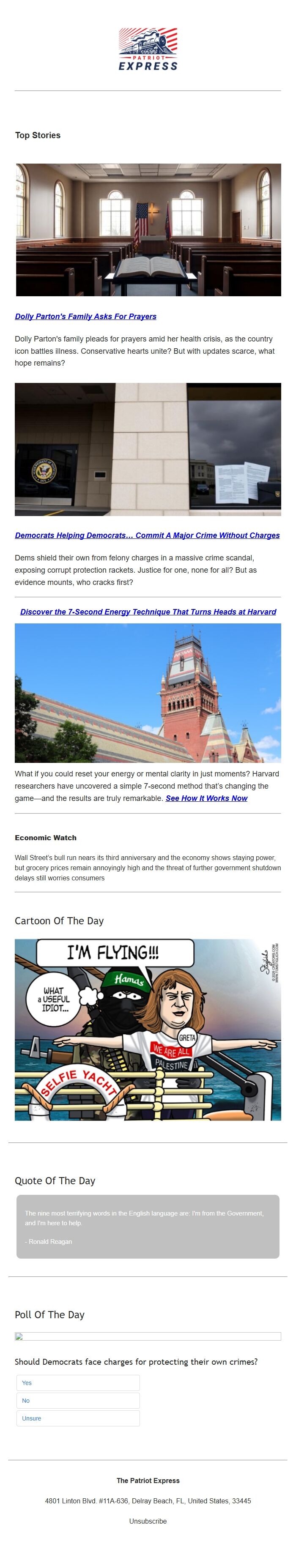Select No as the poll answer
Screen dimensions: 296x1568
tap(78, 1401)
